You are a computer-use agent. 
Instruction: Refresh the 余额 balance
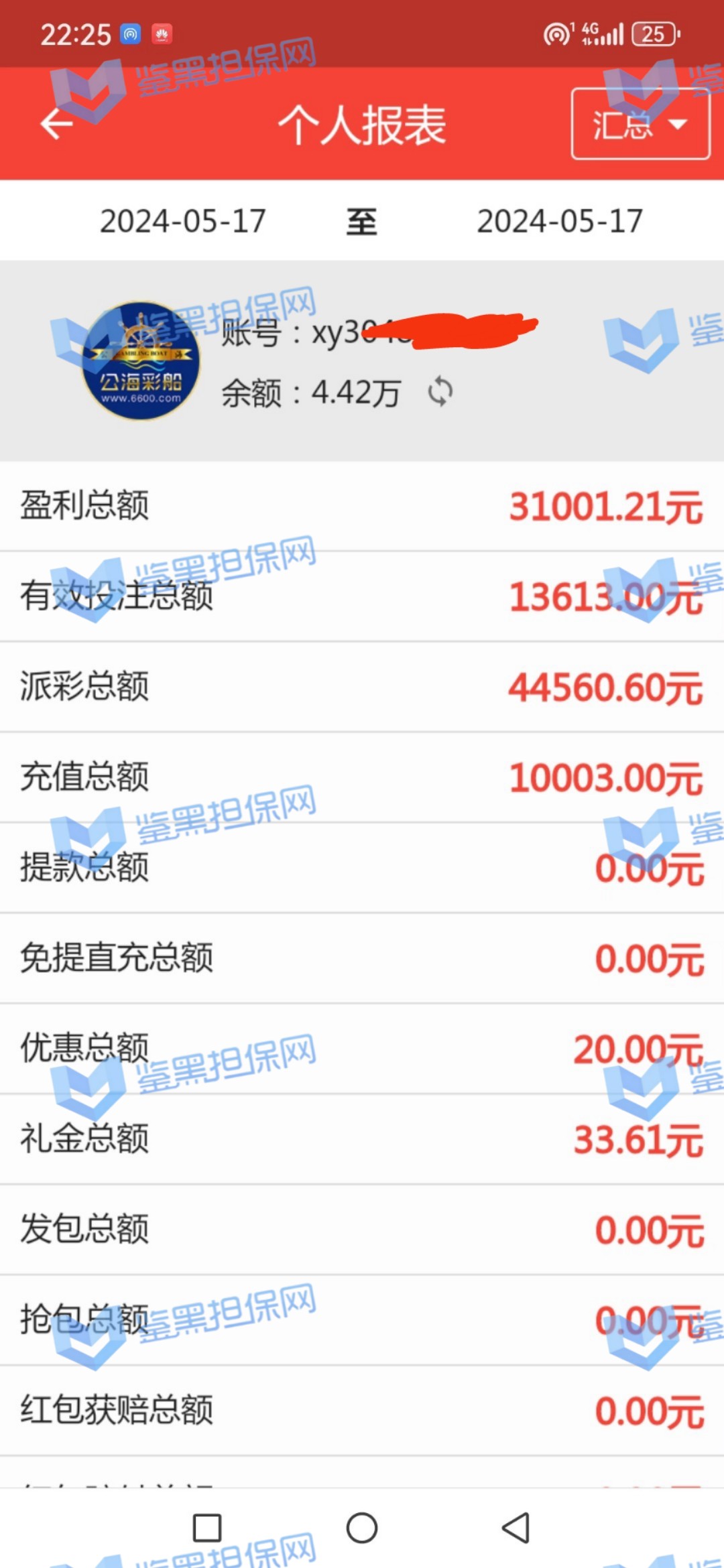point(440,391)
